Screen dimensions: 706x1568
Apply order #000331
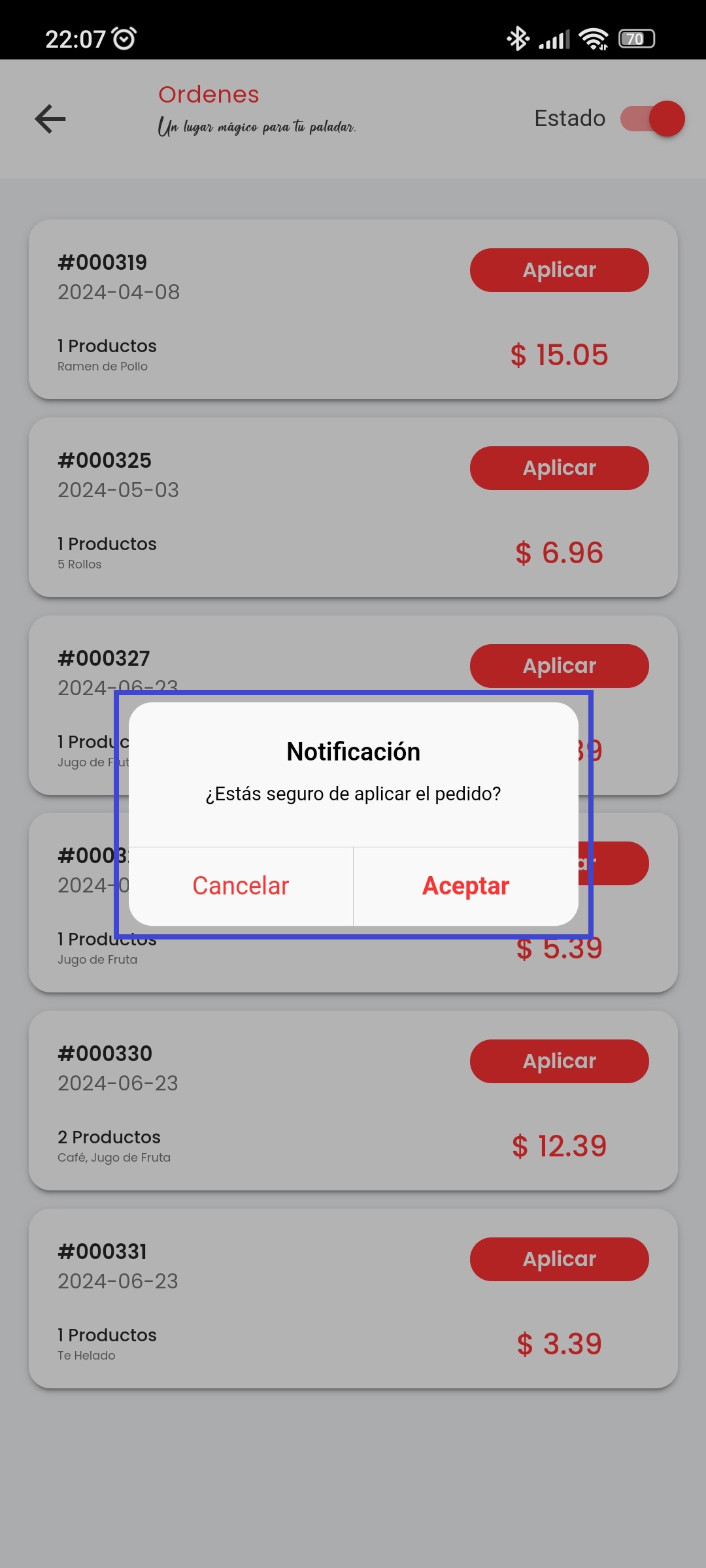click(x=559, y=1259)
